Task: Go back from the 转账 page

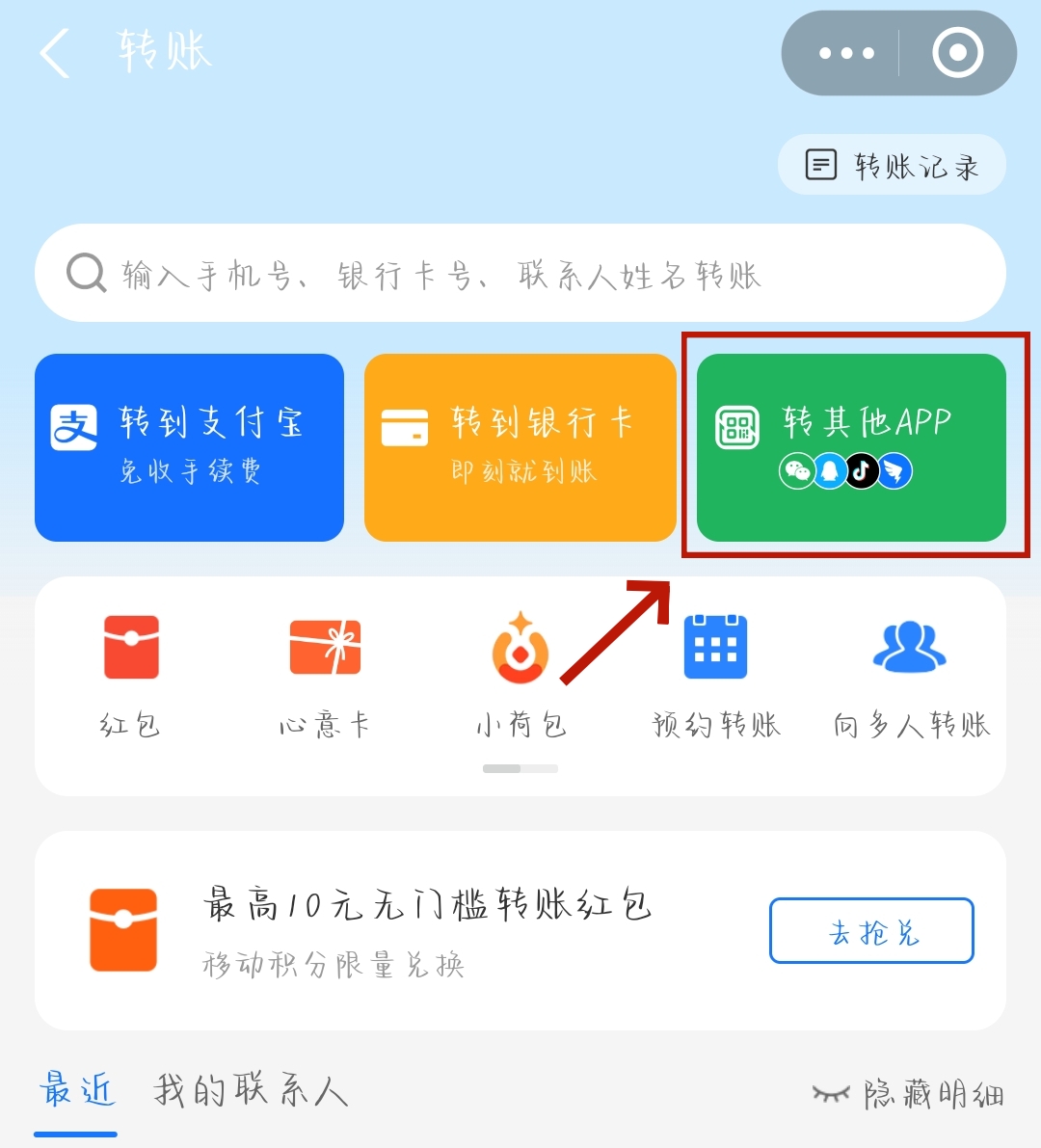Action: pos(56,53)
